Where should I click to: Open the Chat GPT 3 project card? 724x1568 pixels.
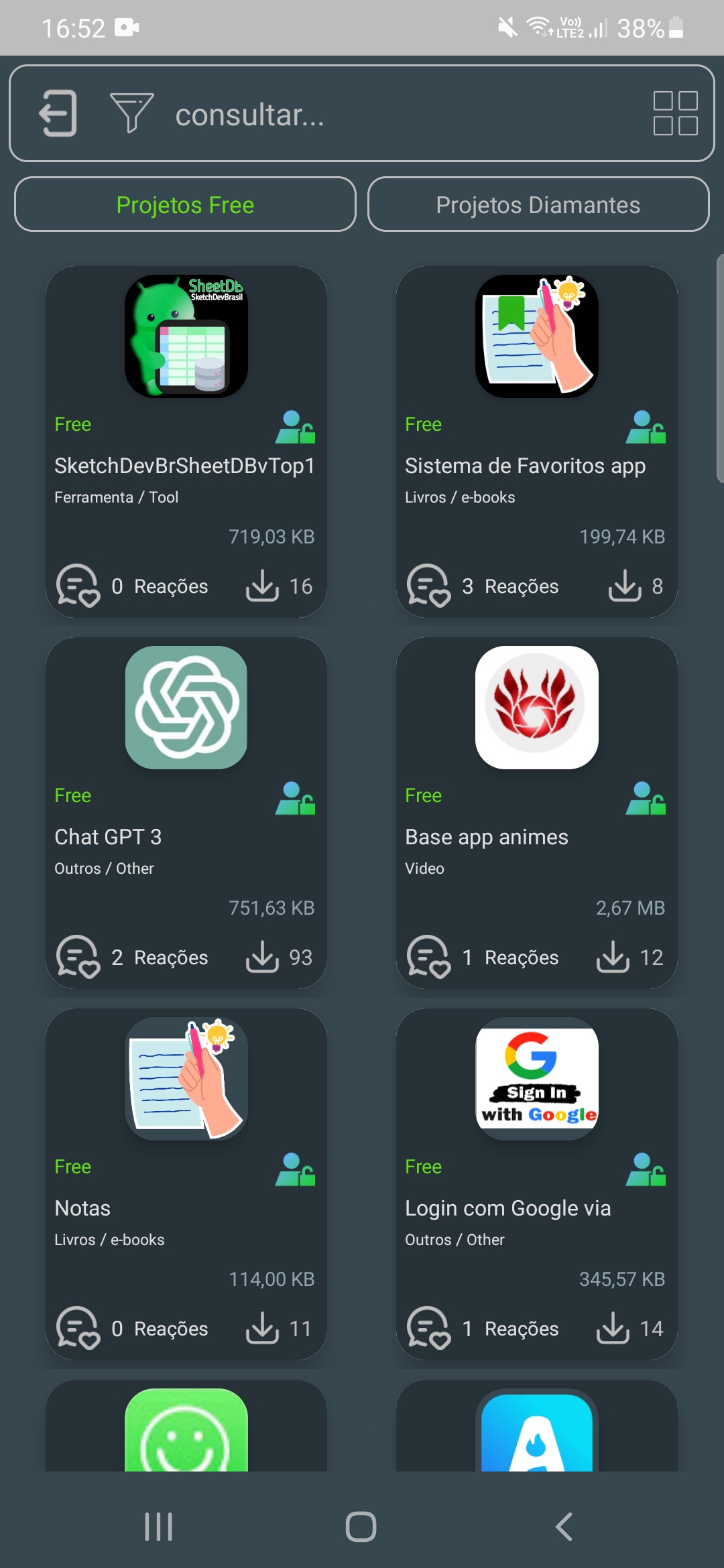(186, 837)
